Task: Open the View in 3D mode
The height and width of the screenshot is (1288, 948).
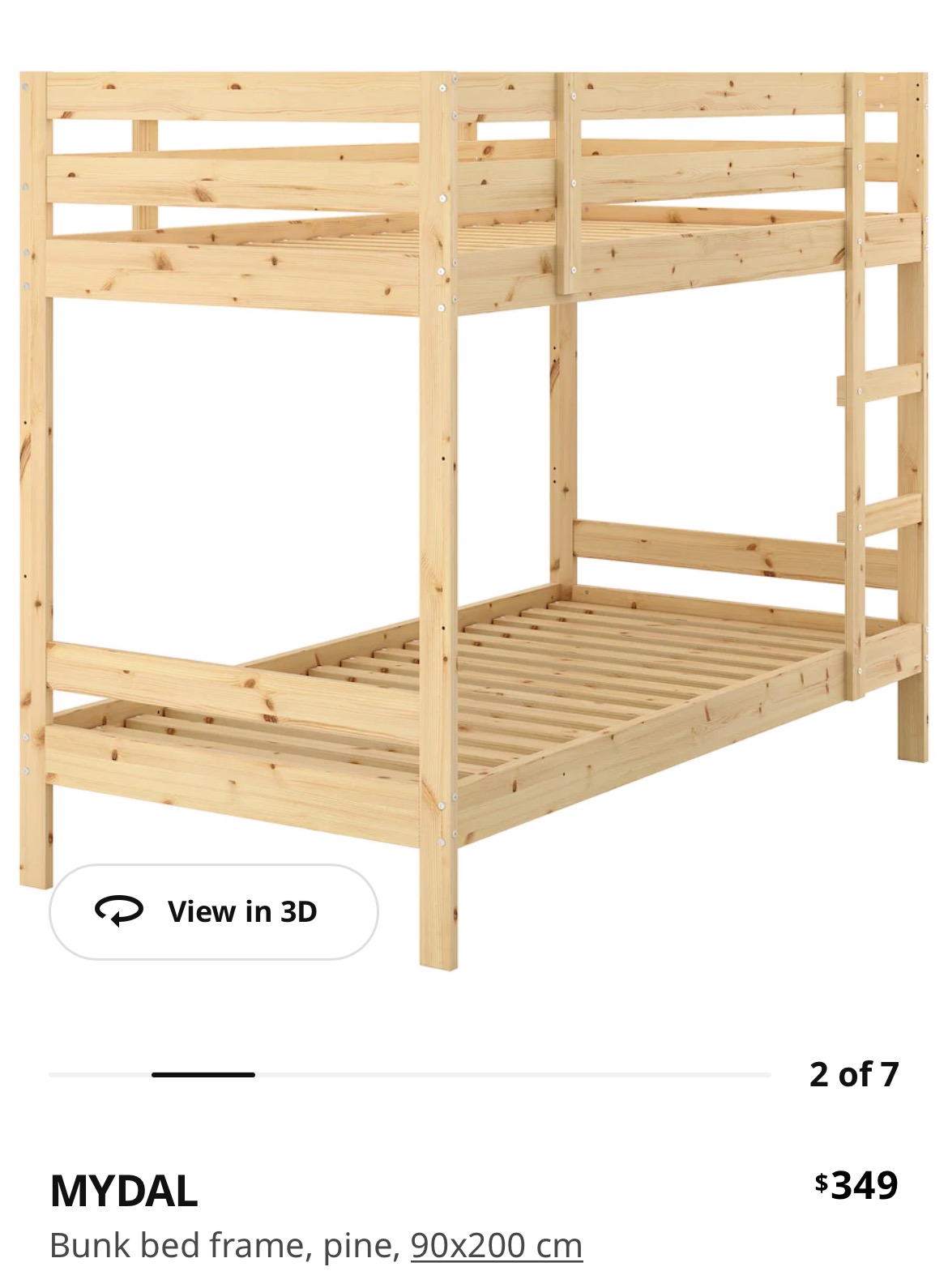Action: tap(213, 911)
